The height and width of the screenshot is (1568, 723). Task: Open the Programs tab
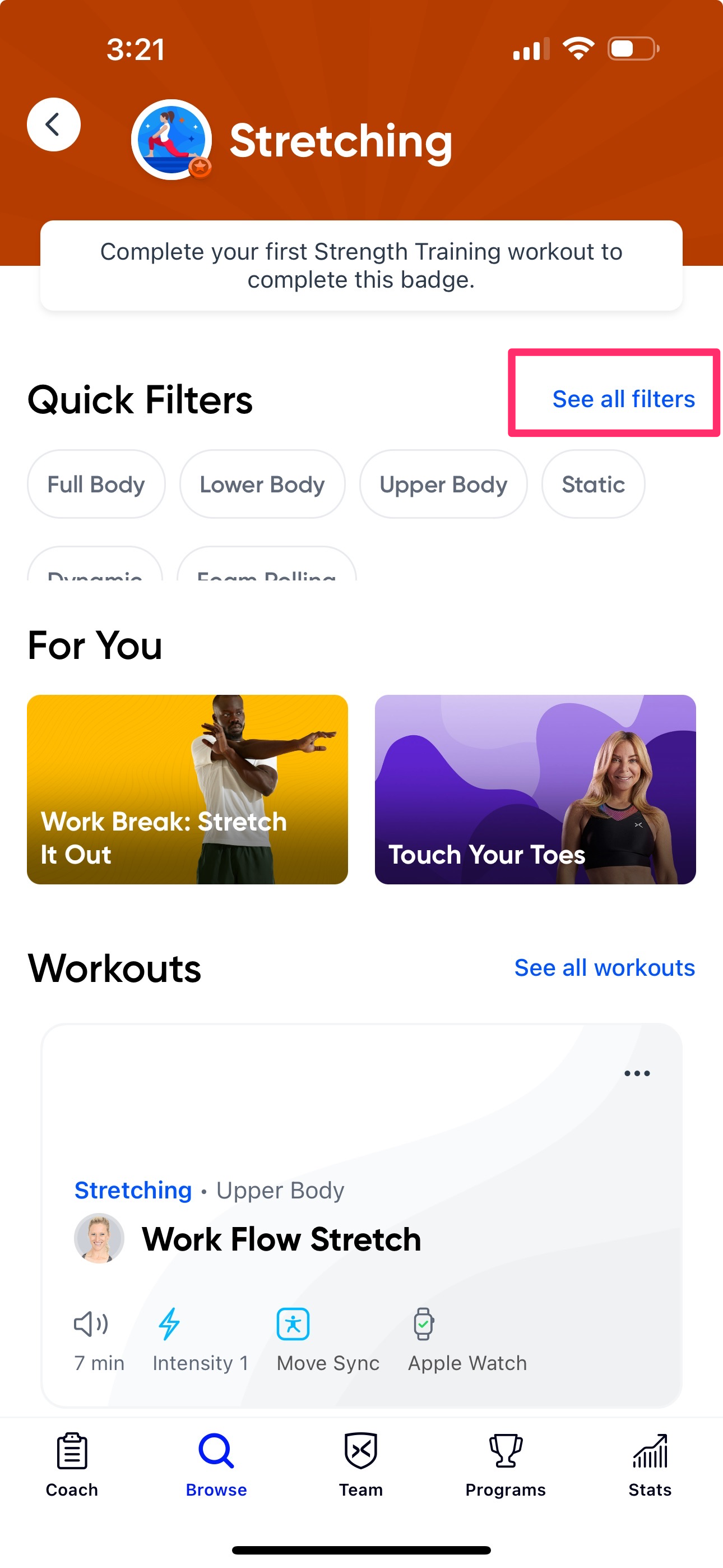505,1464
